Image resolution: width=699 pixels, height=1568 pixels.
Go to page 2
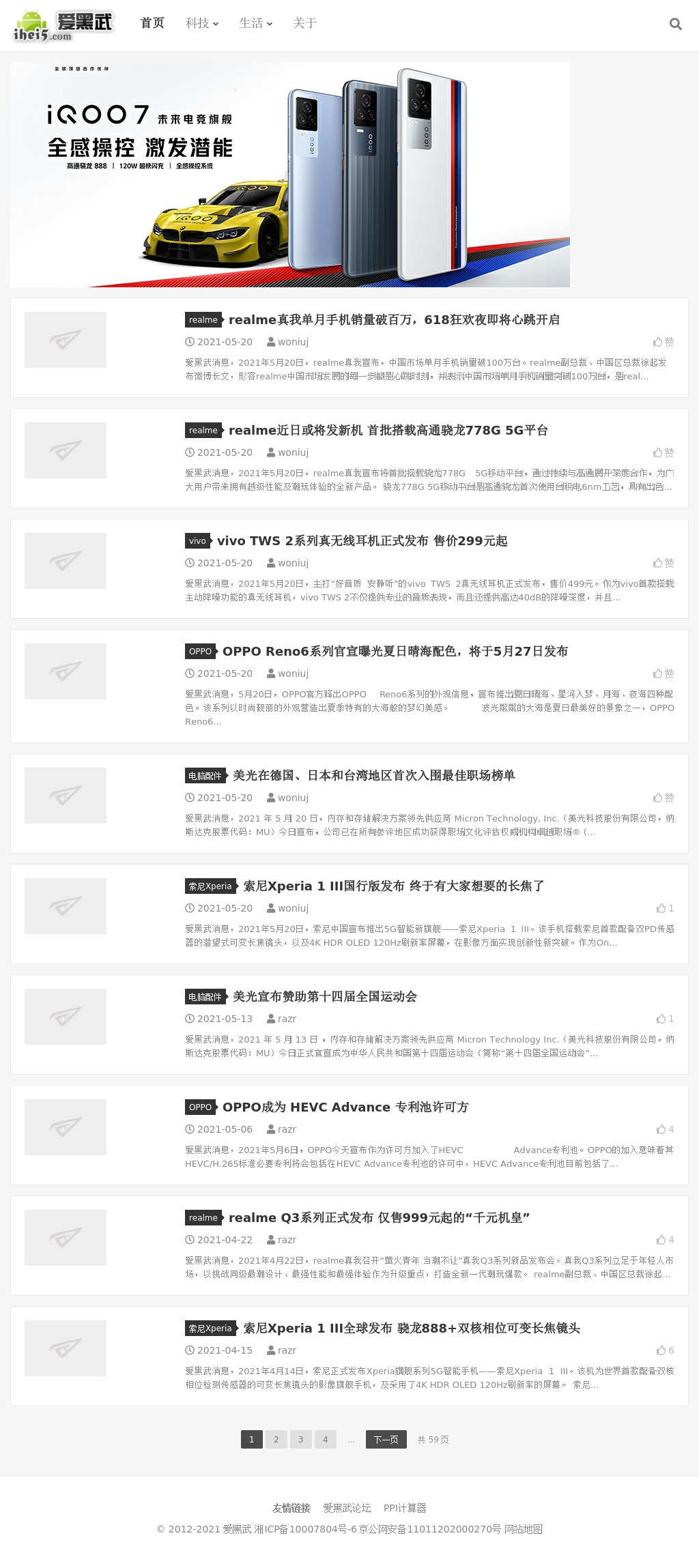coord(276,1439)
